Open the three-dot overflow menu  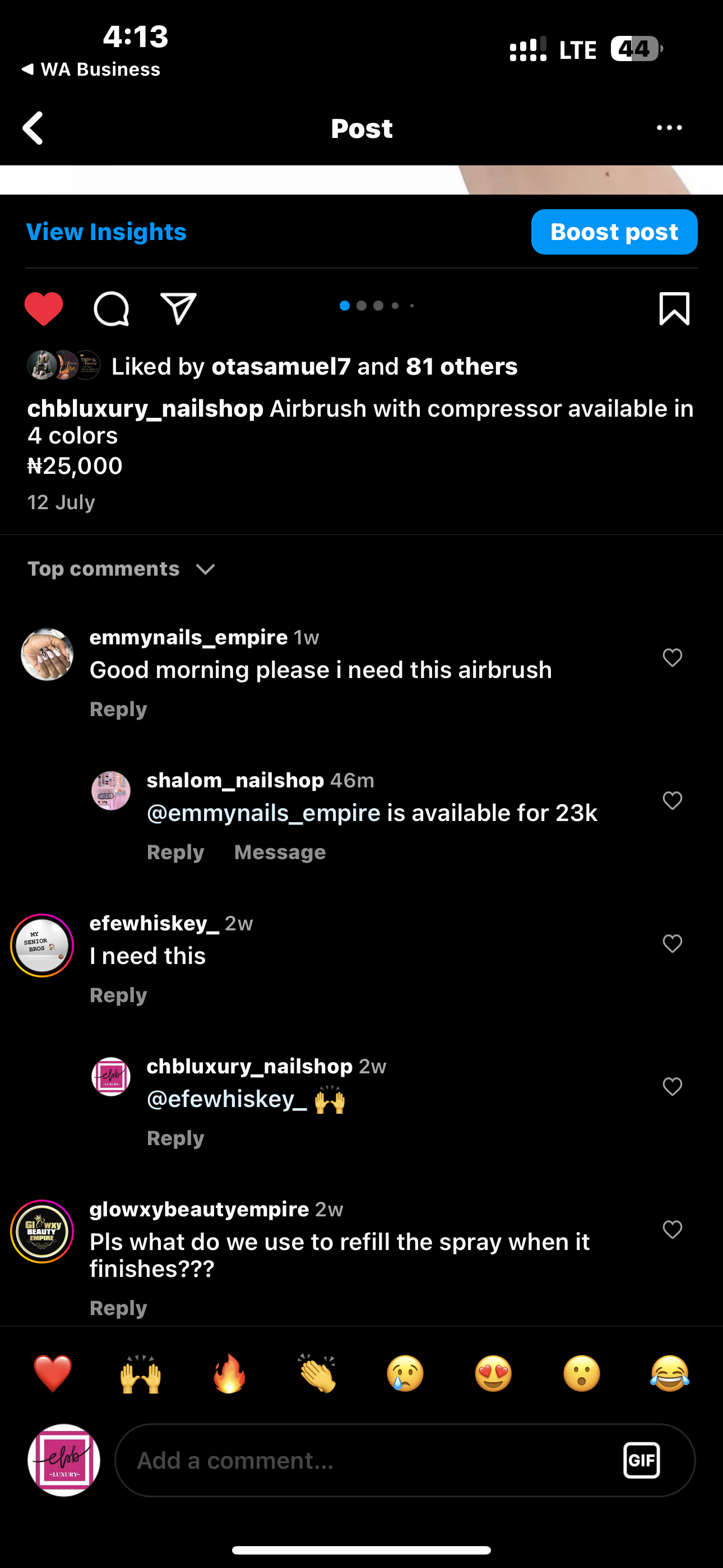tap(669, 128)
